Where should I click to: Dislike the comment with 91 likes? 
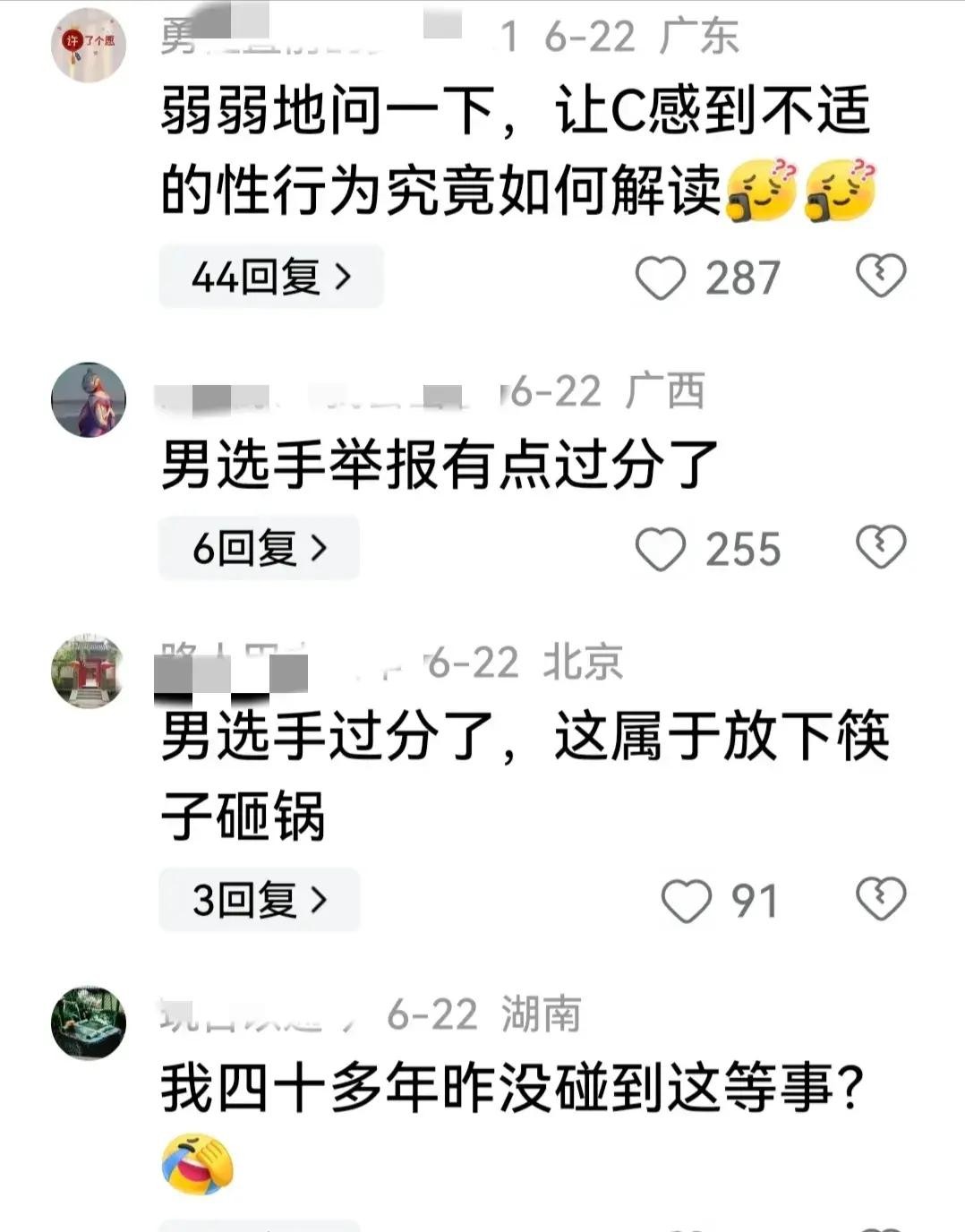[881, 899]
